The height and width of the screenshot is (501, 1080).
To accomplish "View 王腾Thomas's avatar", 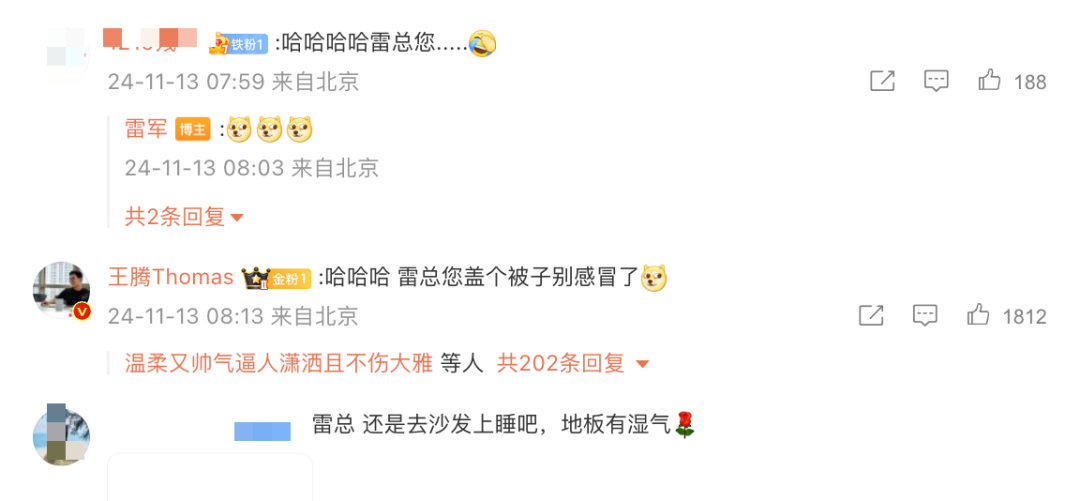I will click(x=62, y=291).
